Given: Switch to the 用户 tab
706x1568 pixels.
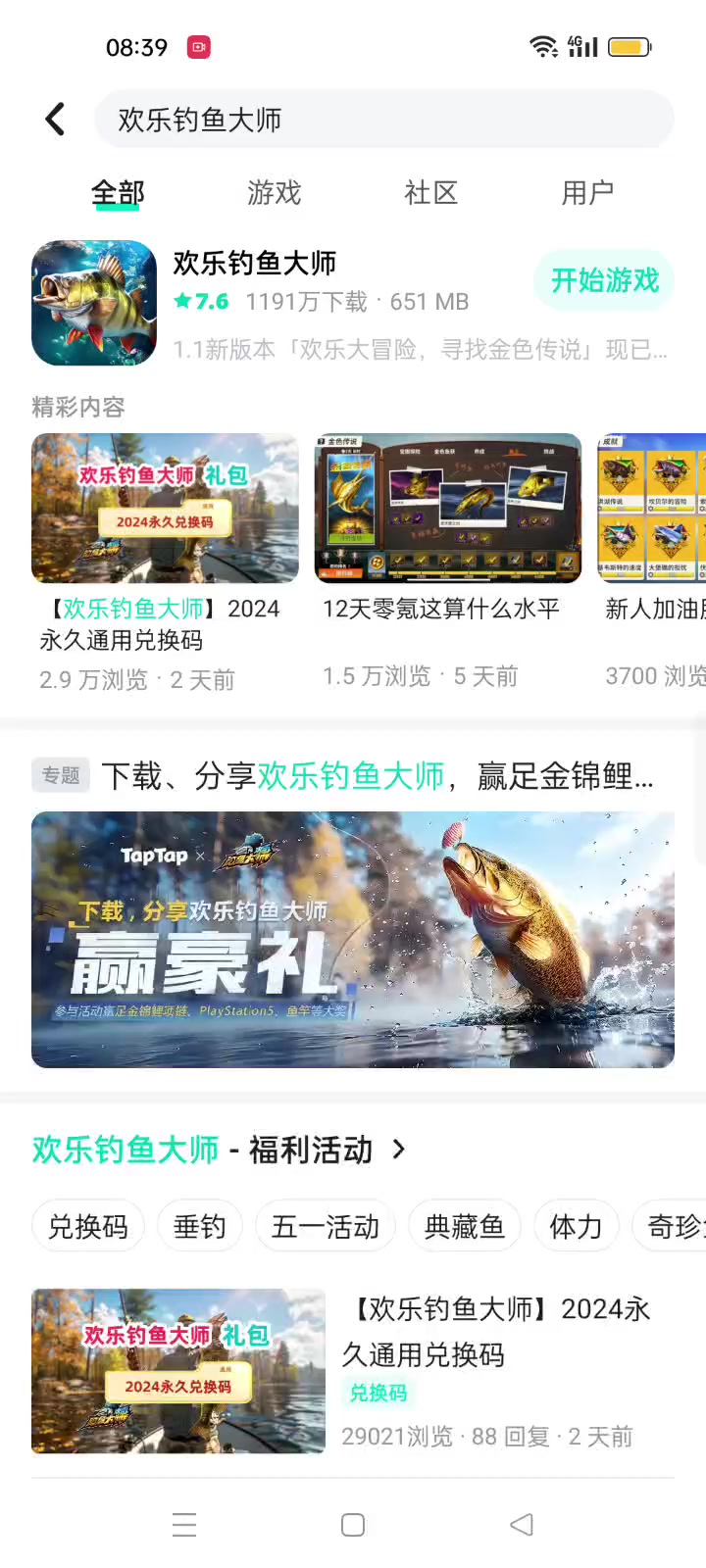Looking at the screenshot, I should [587, 193].
